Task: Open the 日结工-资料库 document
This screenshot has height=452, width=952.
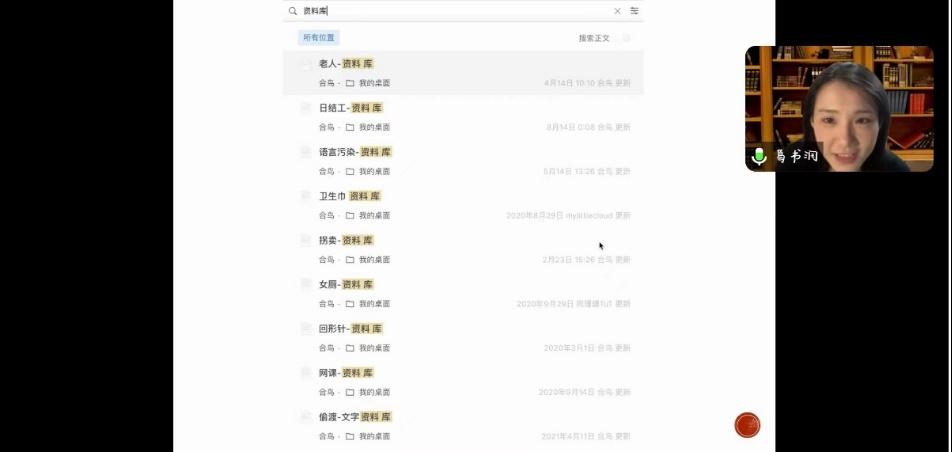Action: point(350,108)
